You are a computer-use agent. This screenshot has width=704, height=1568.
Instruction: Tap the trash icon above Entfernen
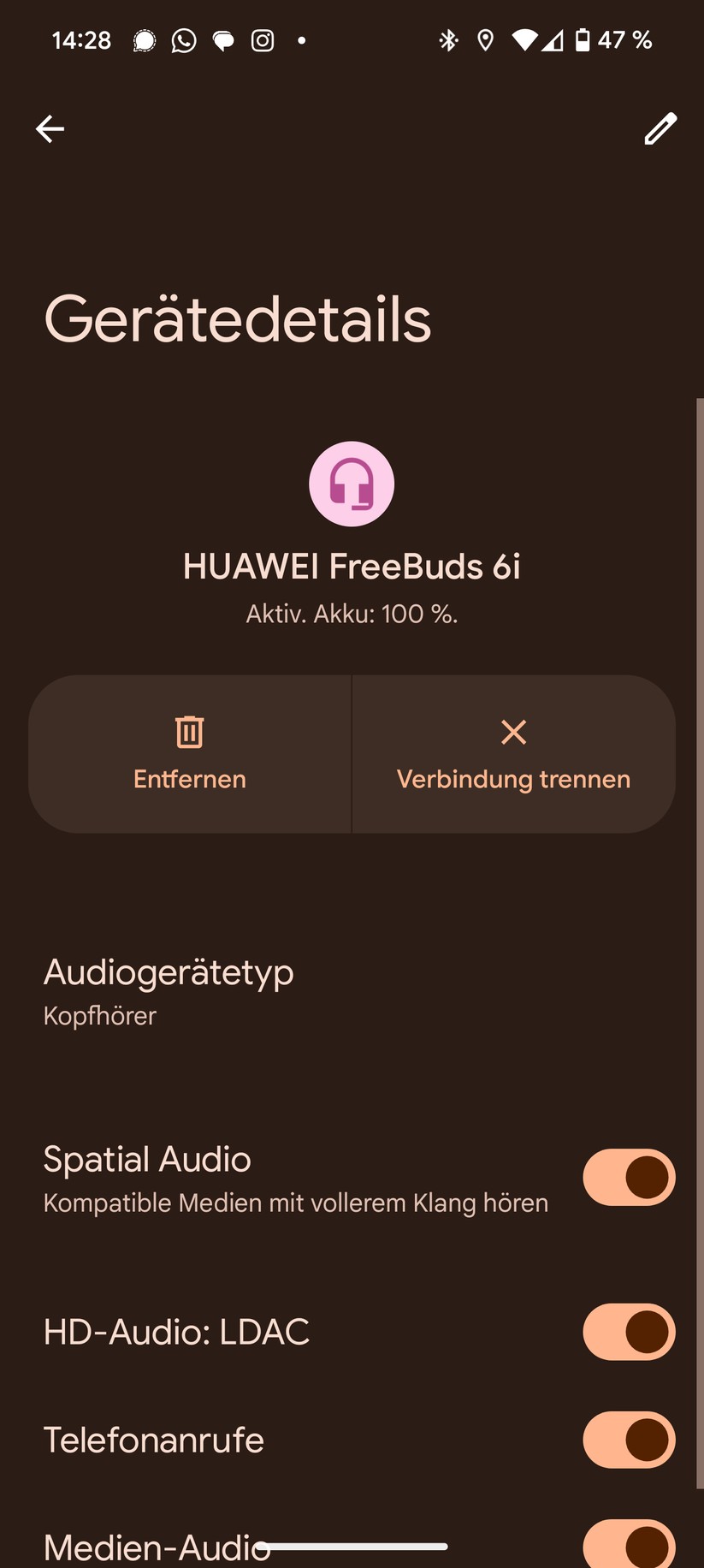pos(189,732)
